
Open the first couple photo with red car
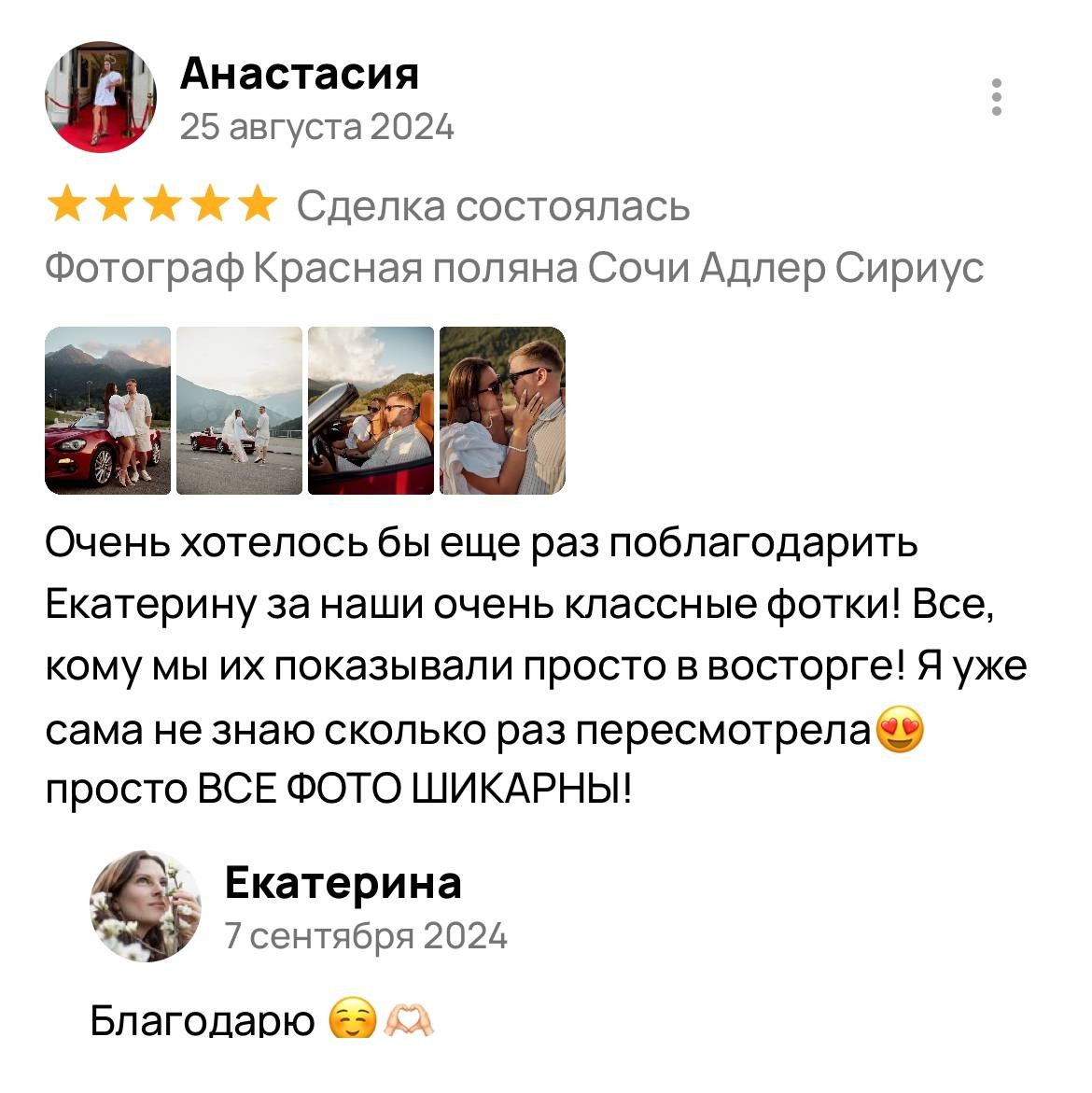point(107,412)
